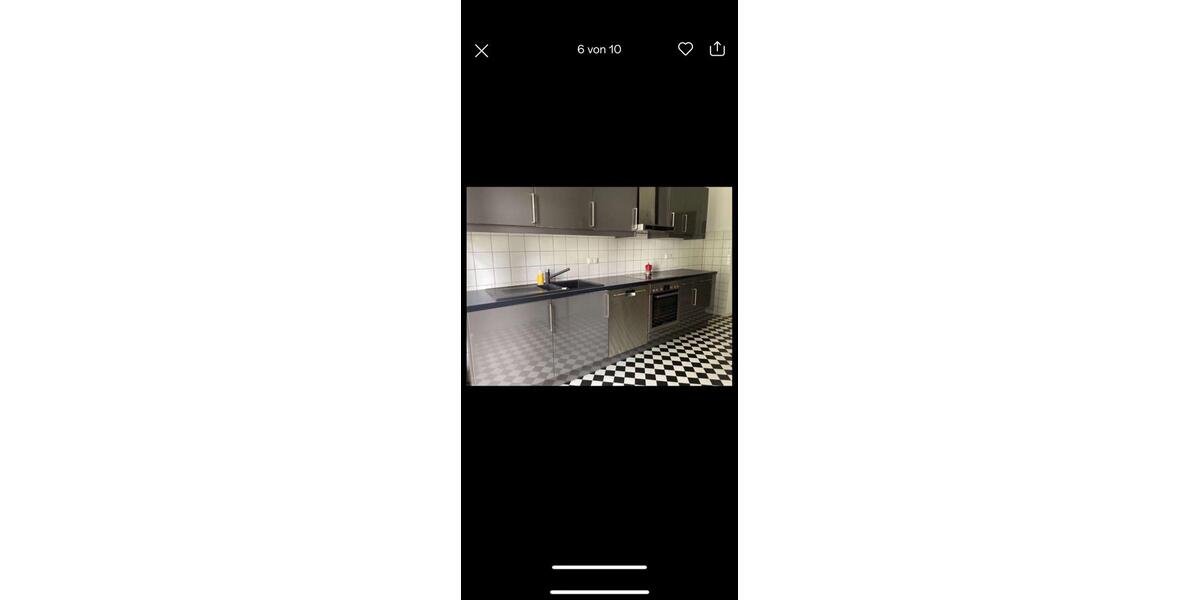The height and width of the screenshot is (600, 1200).
Task: Tap the kitchen photo
Action: [599, 286]
